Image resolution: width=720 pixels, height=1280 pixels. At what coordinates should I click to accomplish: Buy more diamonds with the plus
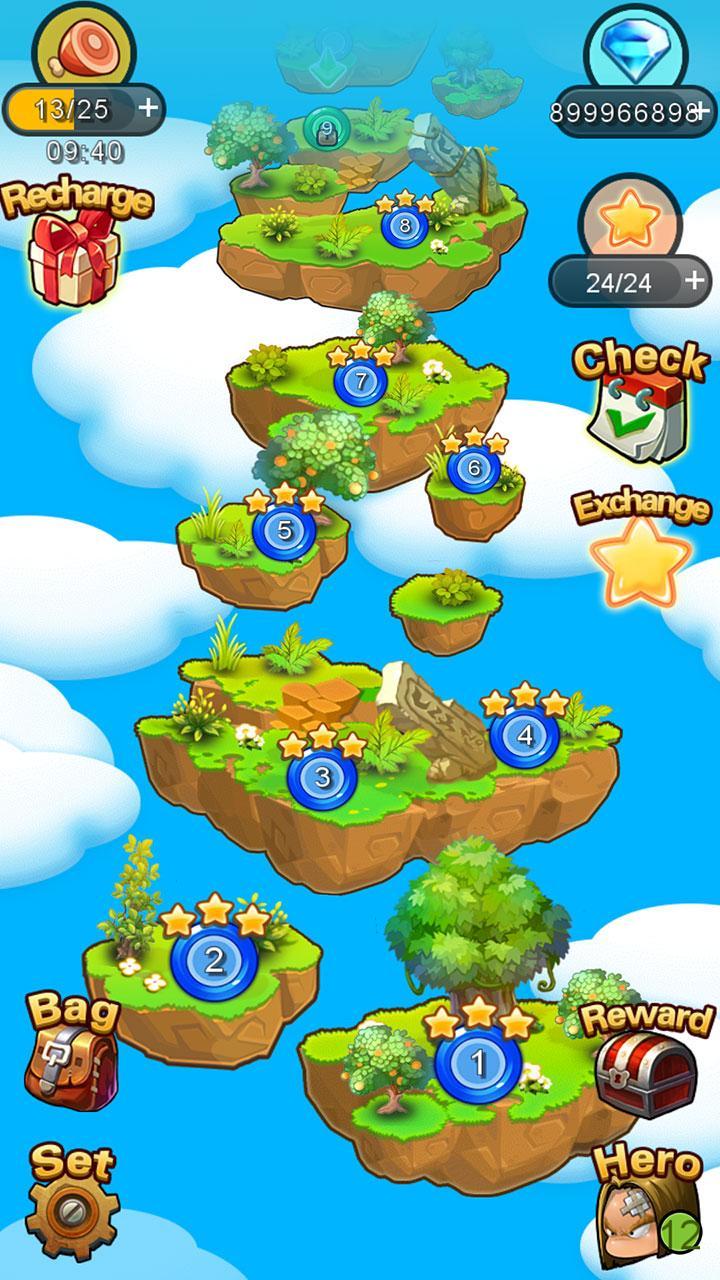tap(702, 111)
